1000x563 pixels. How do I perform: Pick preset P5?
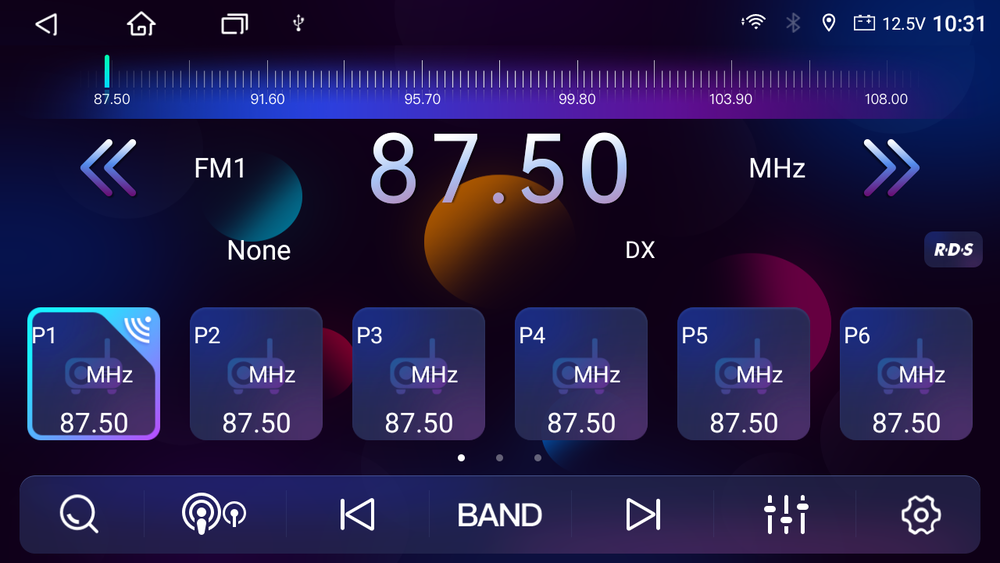click(x=744, y=374)
